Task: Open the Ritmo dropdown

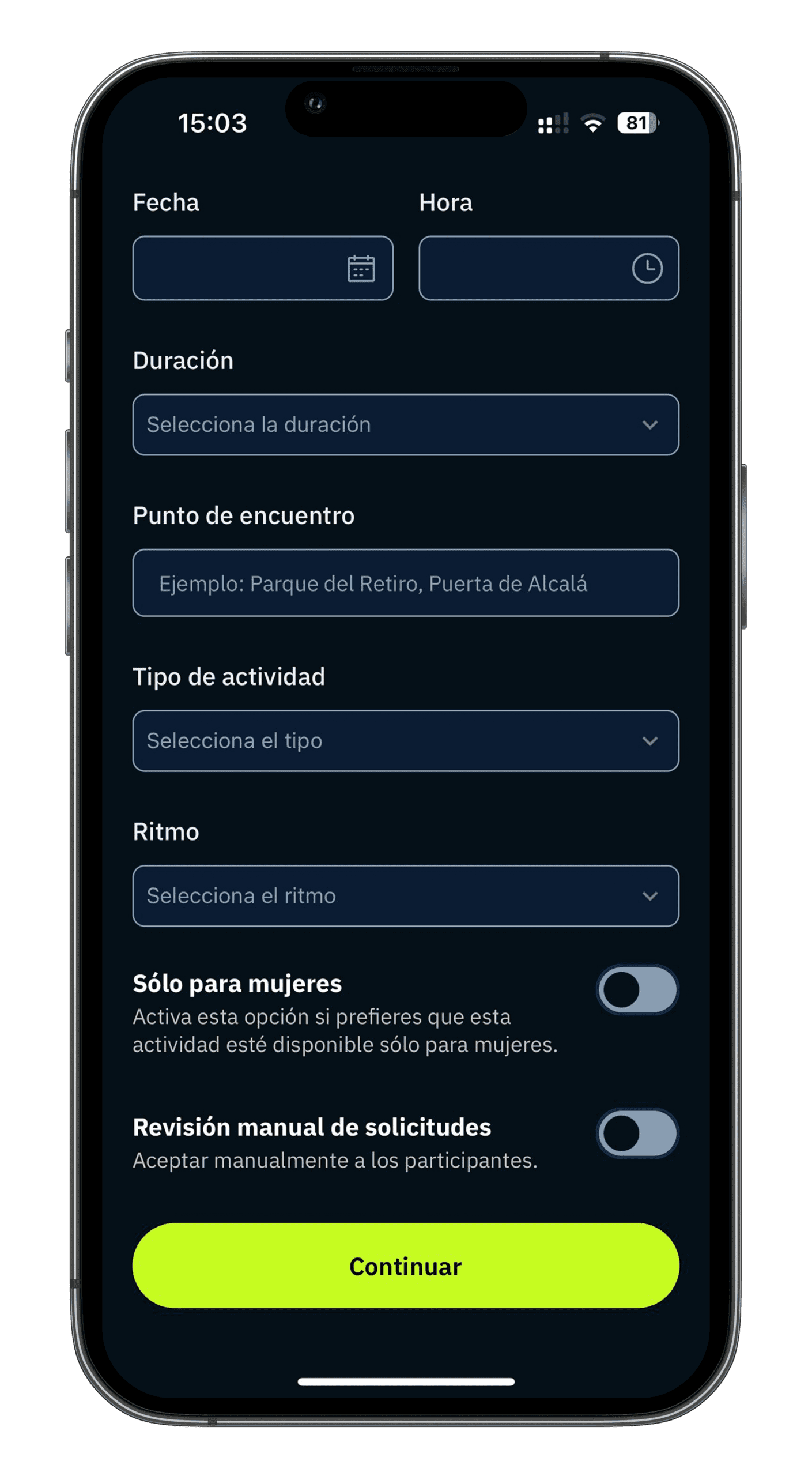Action: click(406, 896)
